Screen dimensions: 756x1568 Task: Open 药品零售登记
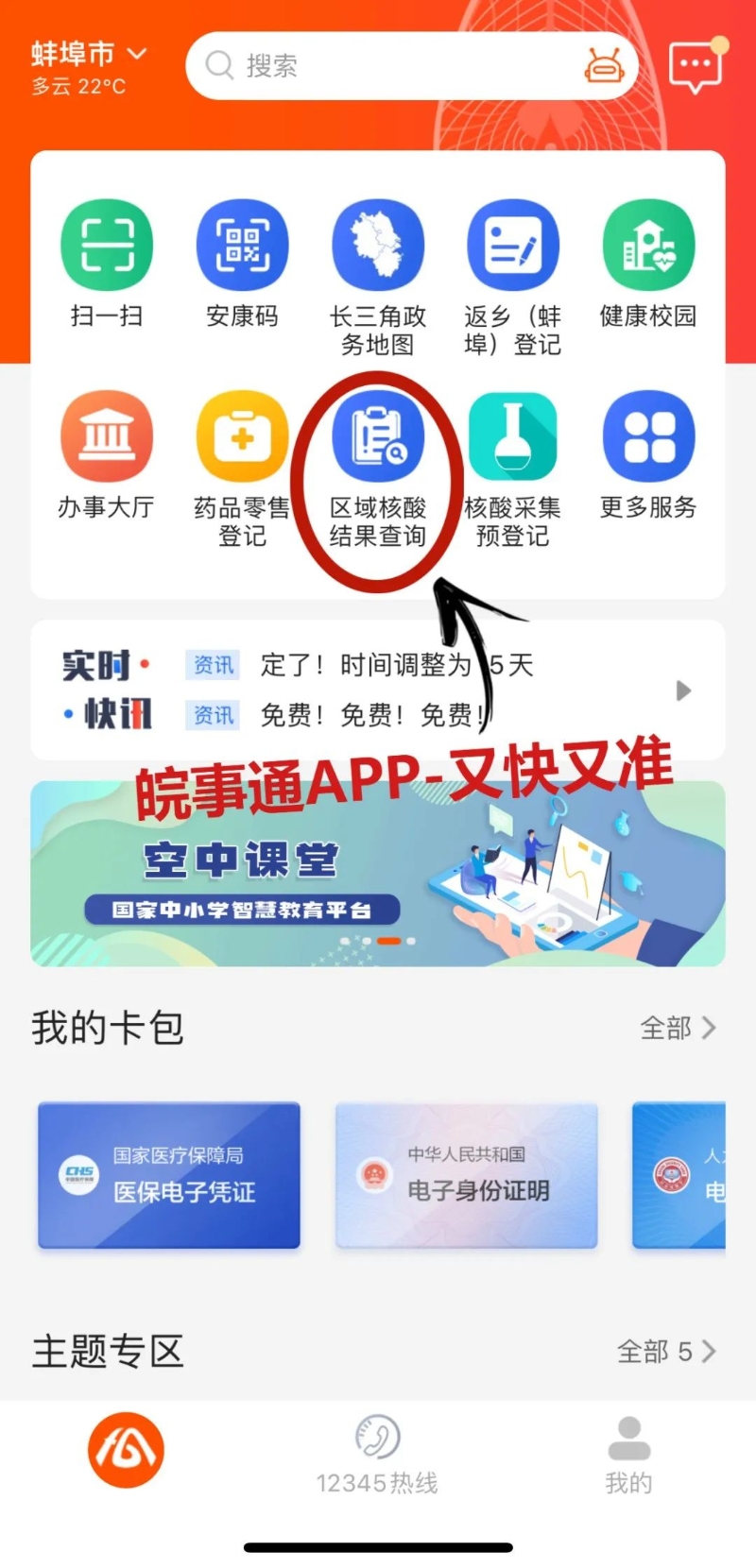pyautogui.click(x=242, y=437)
